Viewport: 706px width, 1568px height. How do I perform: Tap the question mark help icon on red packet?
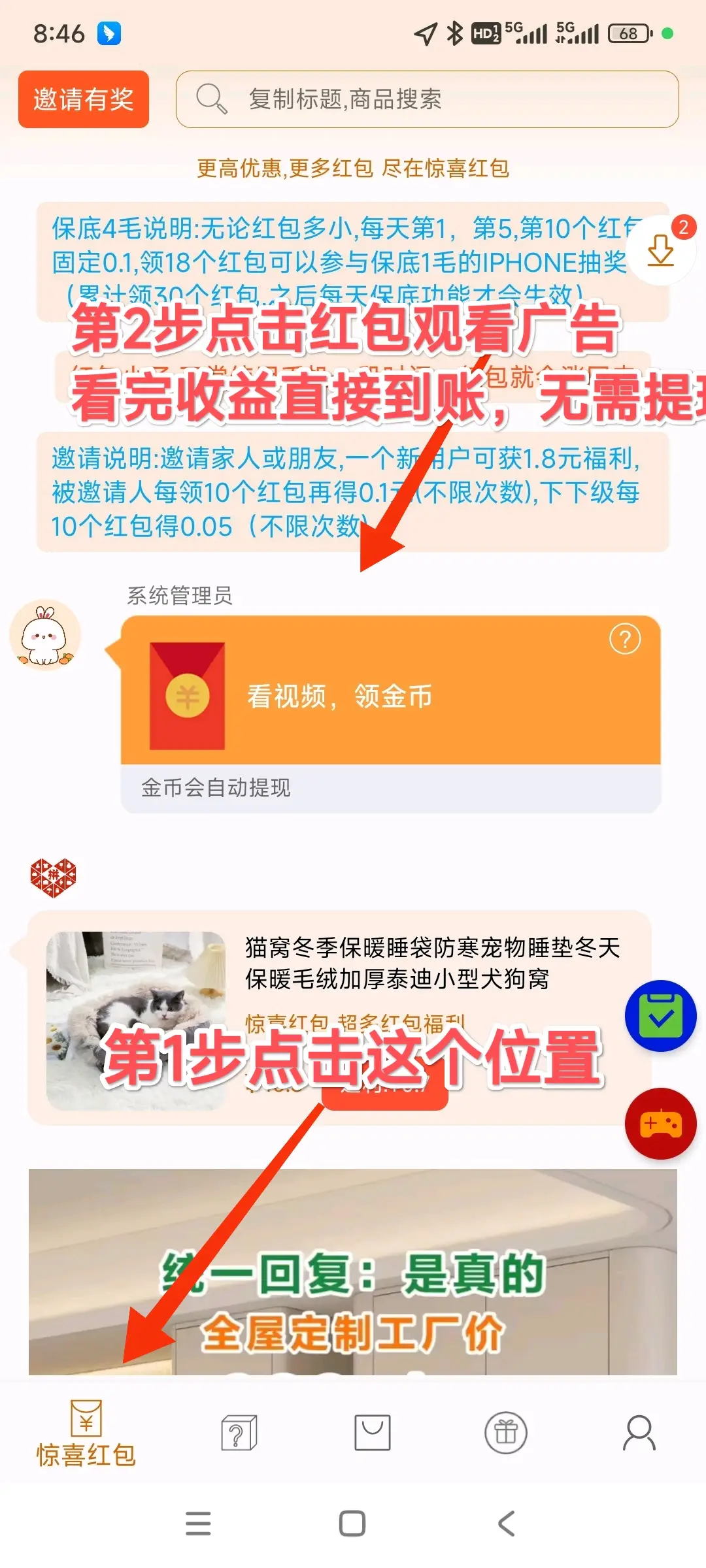tap(625, 639)
